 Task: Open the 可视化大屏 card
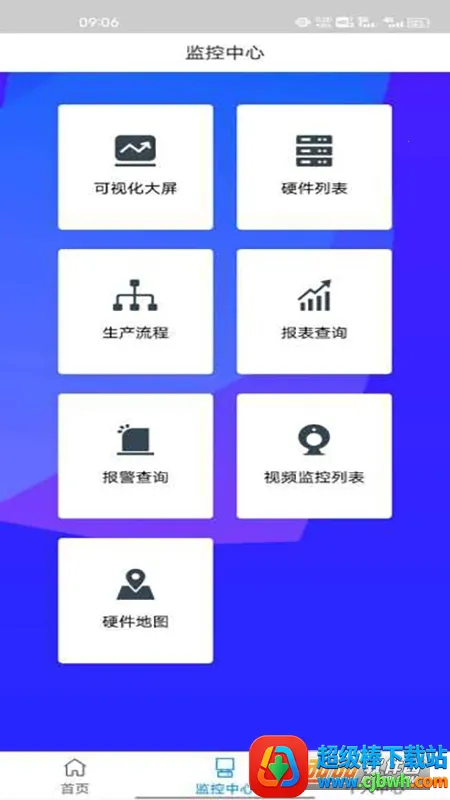pos(135,167)
